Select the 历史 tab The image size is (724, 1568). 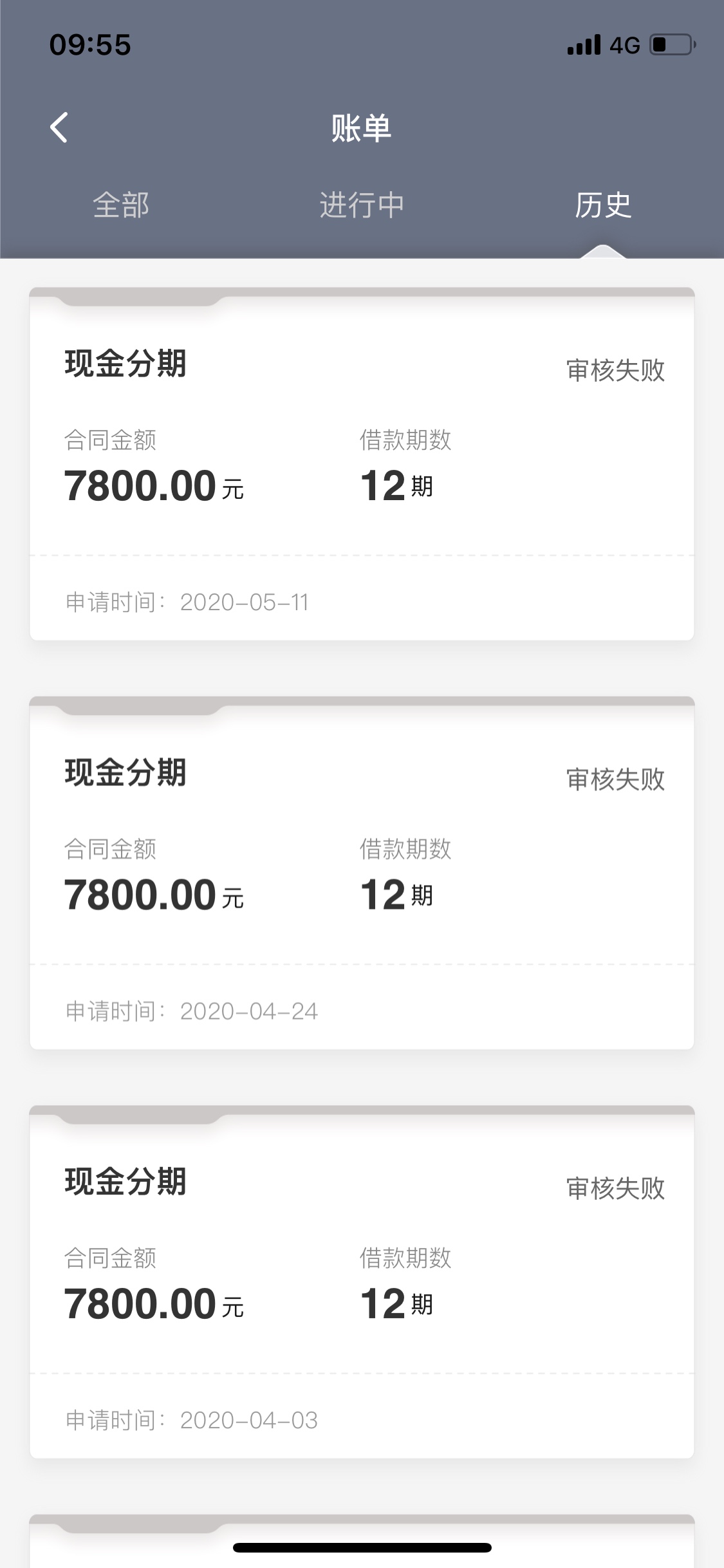click(603, 205)
